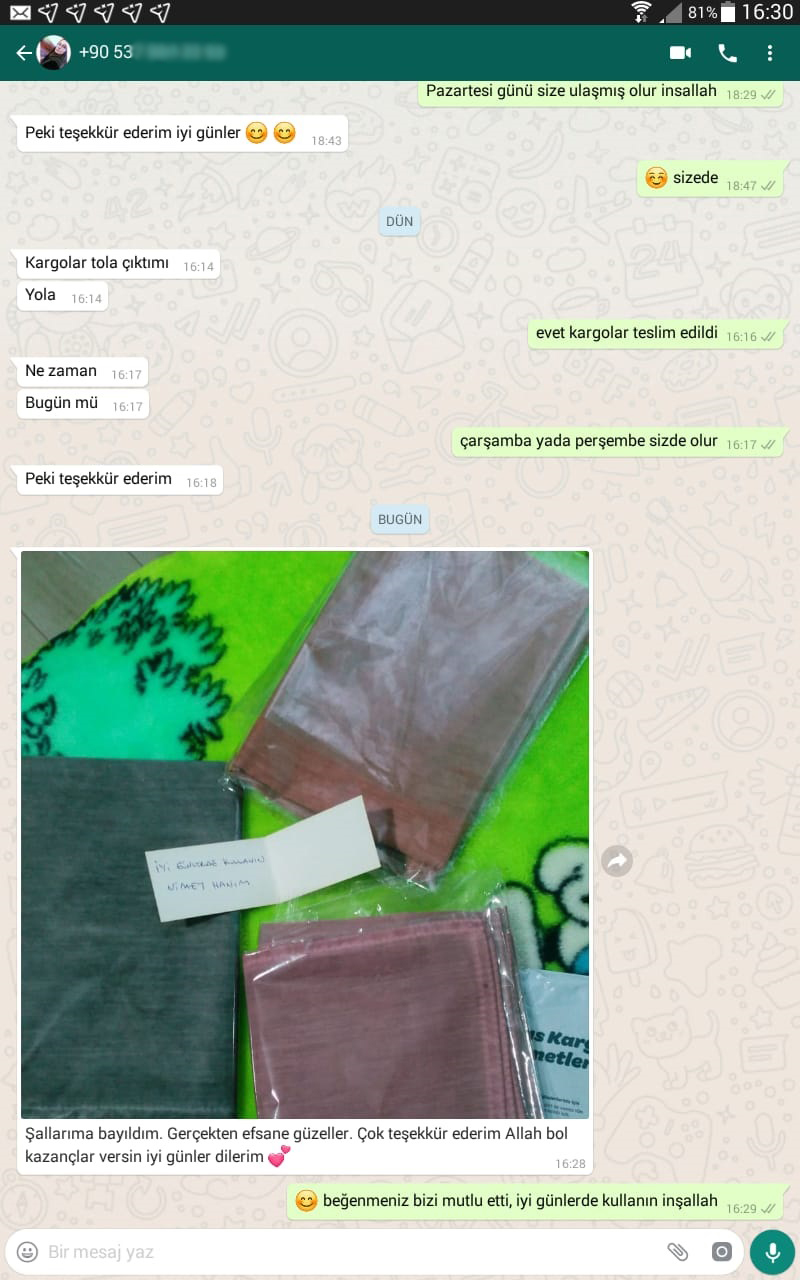Open the emoji picker

(x=28, y=1251)
